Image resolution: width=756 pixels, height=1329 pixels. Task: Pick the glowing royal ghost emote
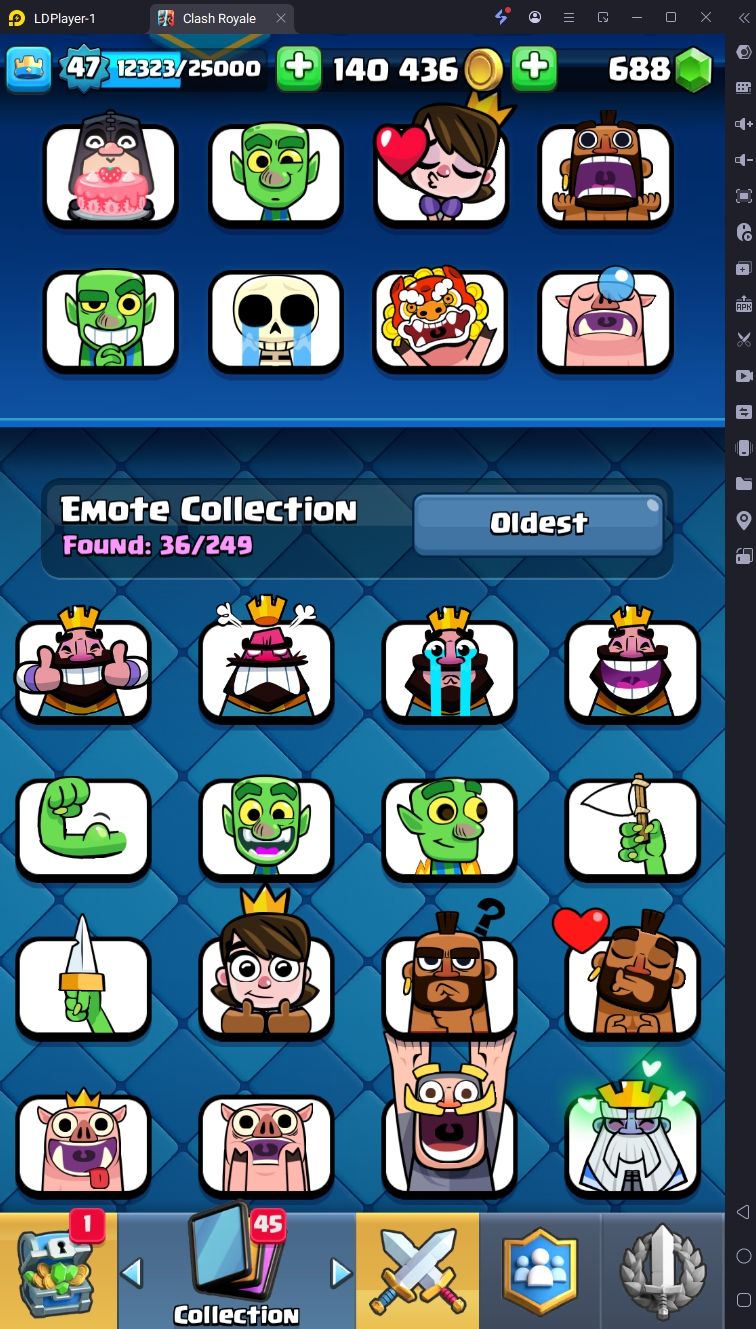pyautogui.click(x=632, y=1143)
